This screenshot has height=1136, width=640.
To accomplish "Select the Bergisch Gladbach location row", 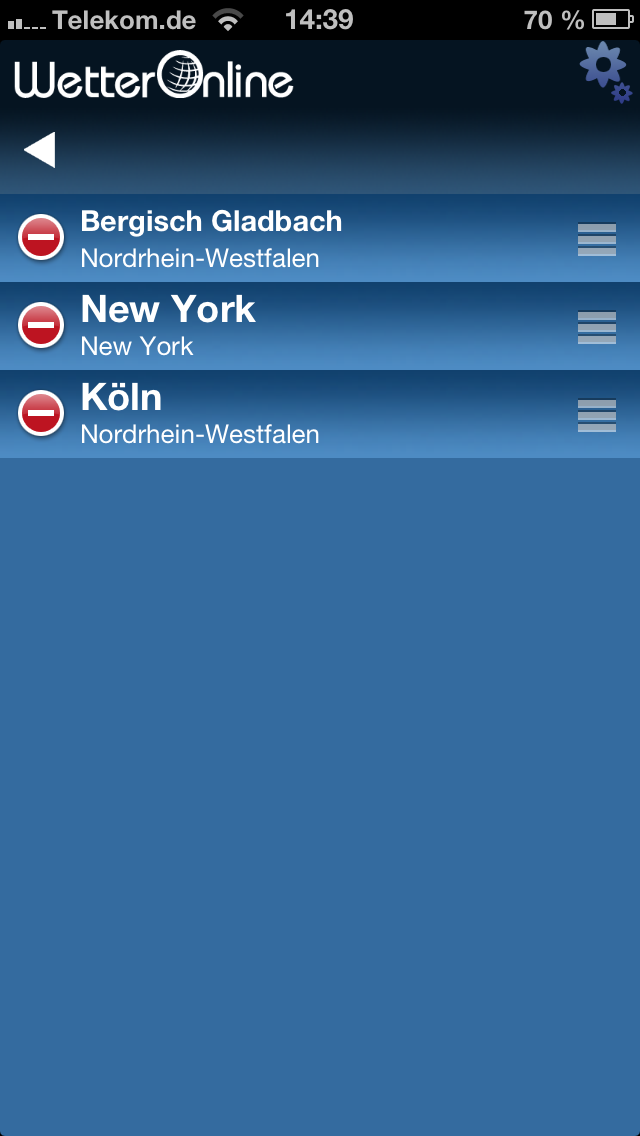I will pos(300,239).
